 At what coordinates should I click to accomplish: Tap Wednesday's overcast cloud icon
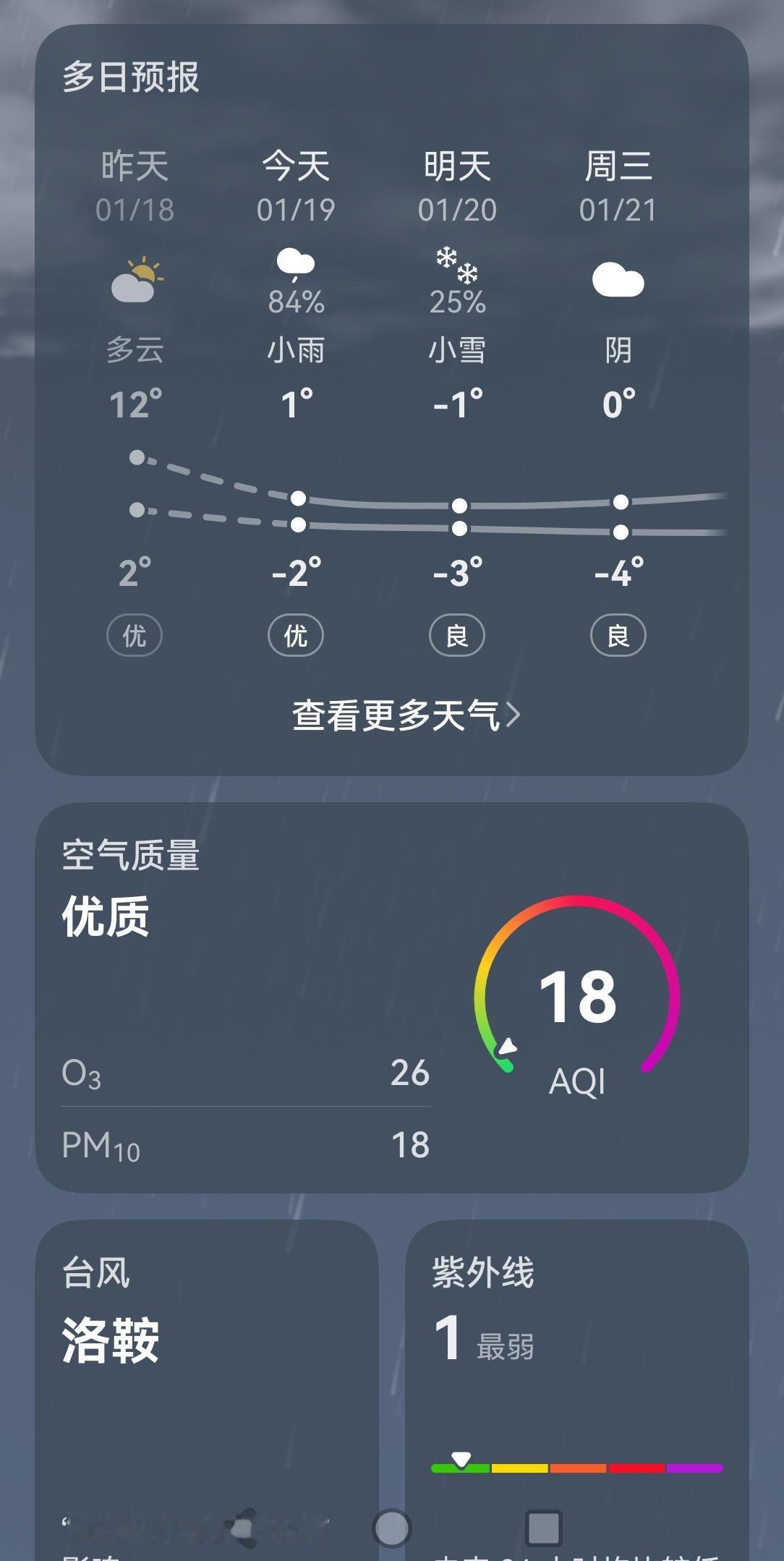619,278
